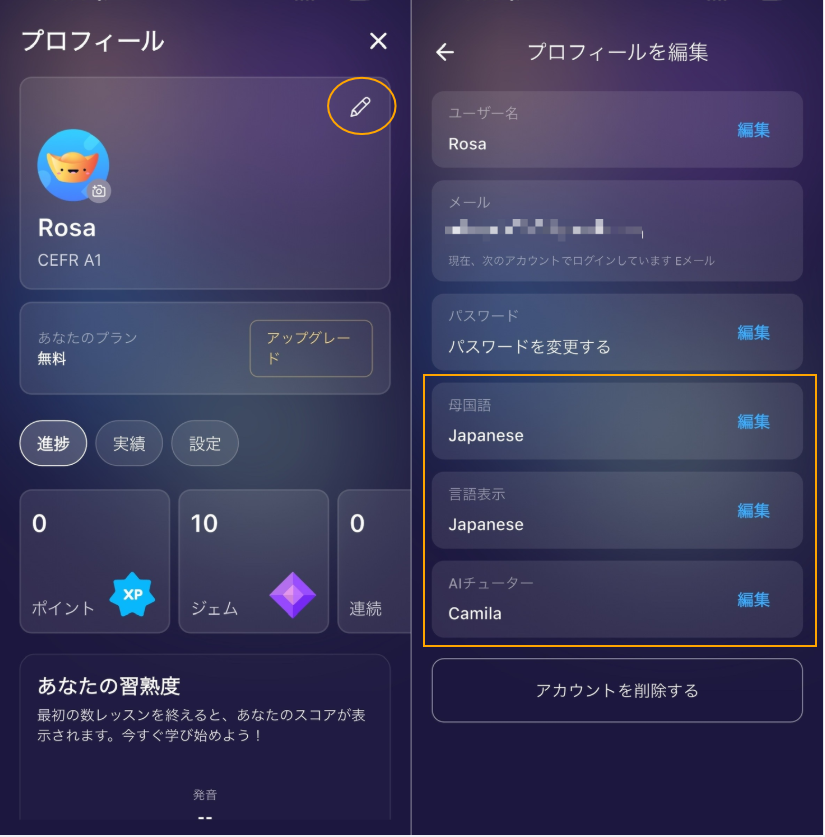Go back from プロフィールを編集
Viewport: 825px width, 837px height.
(x=445, y=52)
